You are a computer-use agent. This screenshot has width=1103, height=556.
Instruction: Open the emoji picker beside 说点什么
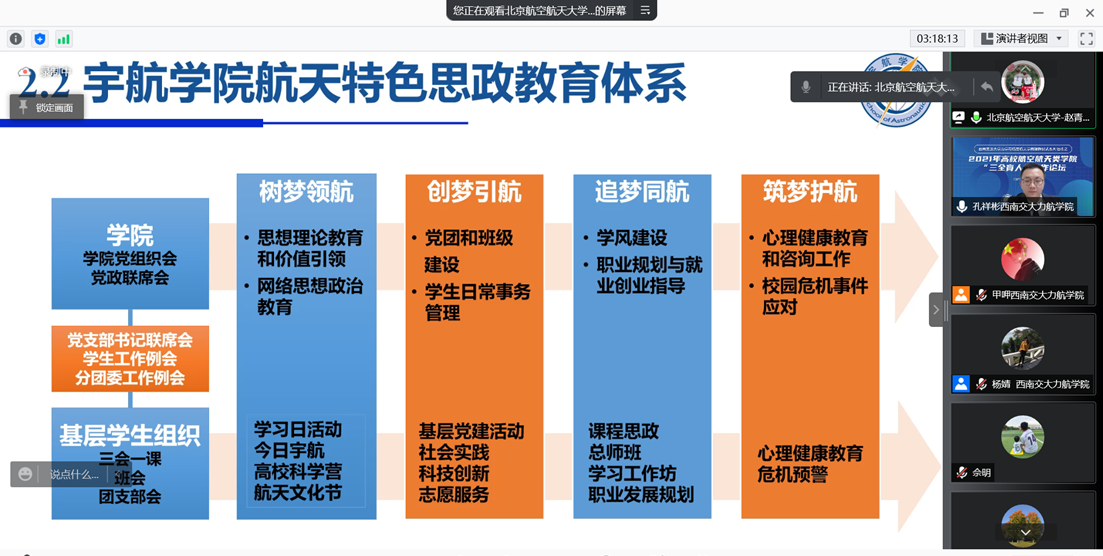[x=25, y=474]
